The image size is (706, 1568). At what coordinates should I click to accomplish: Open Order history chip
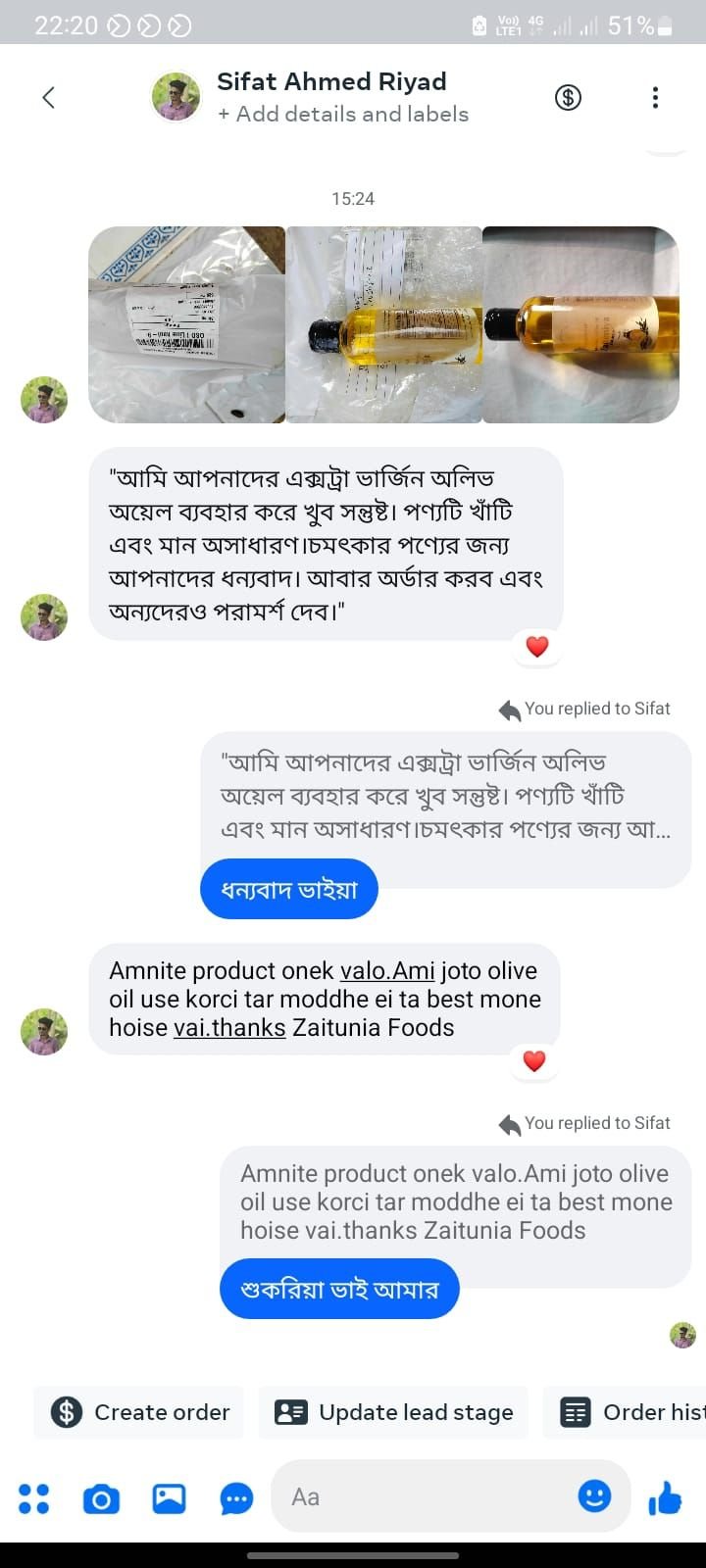(x=628, y=1412)
